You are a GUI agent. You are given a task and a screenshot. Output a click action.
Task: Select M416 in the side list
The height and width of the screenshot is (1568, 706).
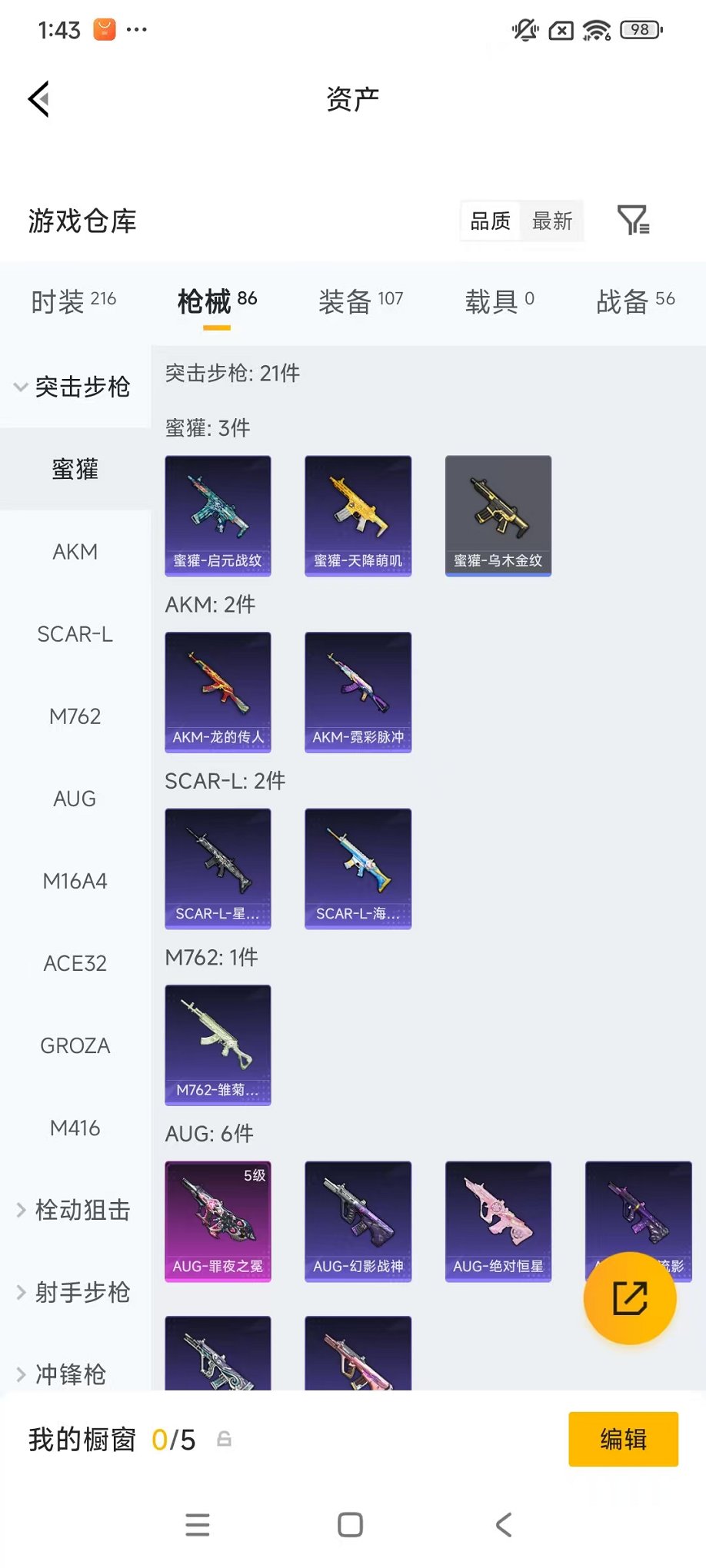75,1128
